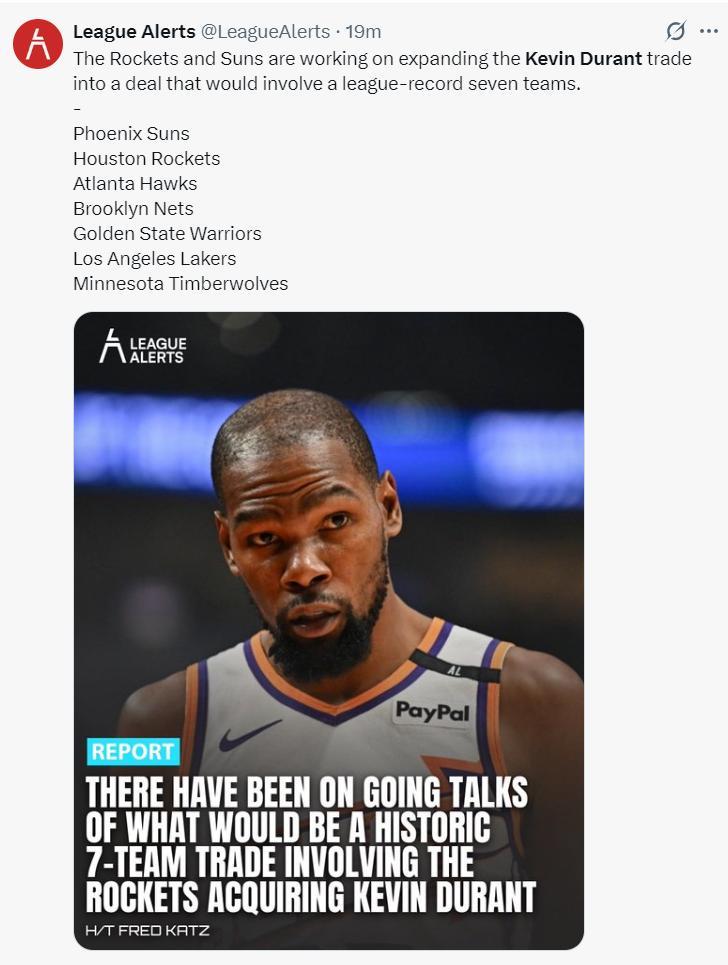This screenshot has height=965, width=728.
Task: Open the League Alerts display name link
Action: tap(134, 32)
